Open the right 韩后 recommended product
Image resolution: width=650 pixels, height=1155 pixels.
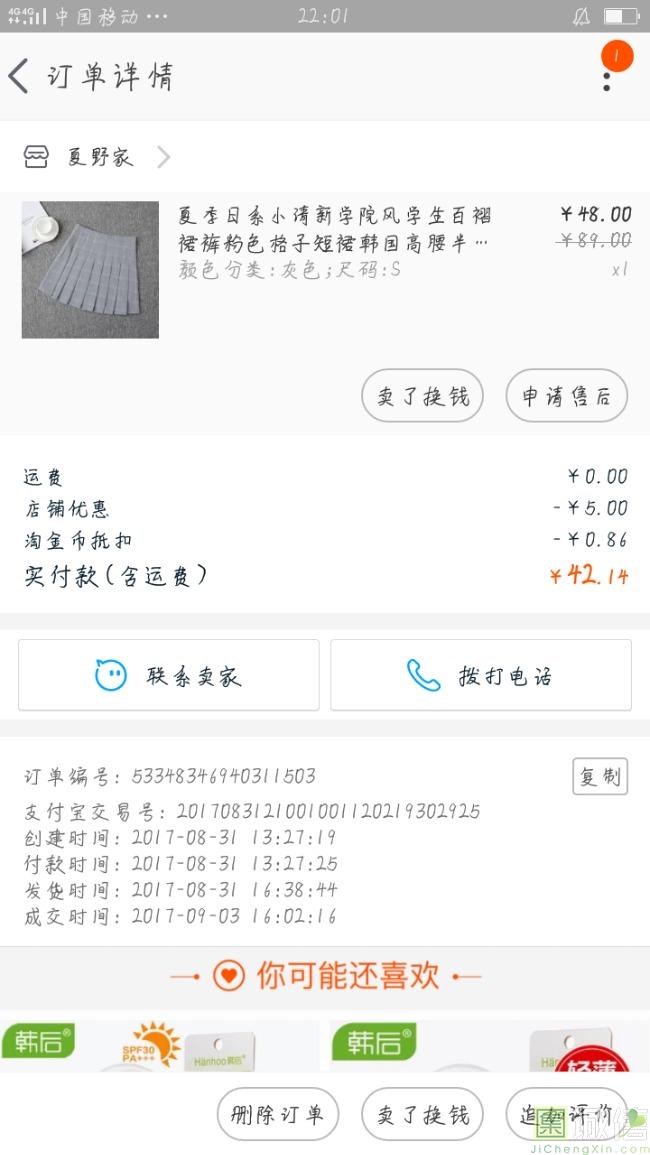[x=490, y=1046]
